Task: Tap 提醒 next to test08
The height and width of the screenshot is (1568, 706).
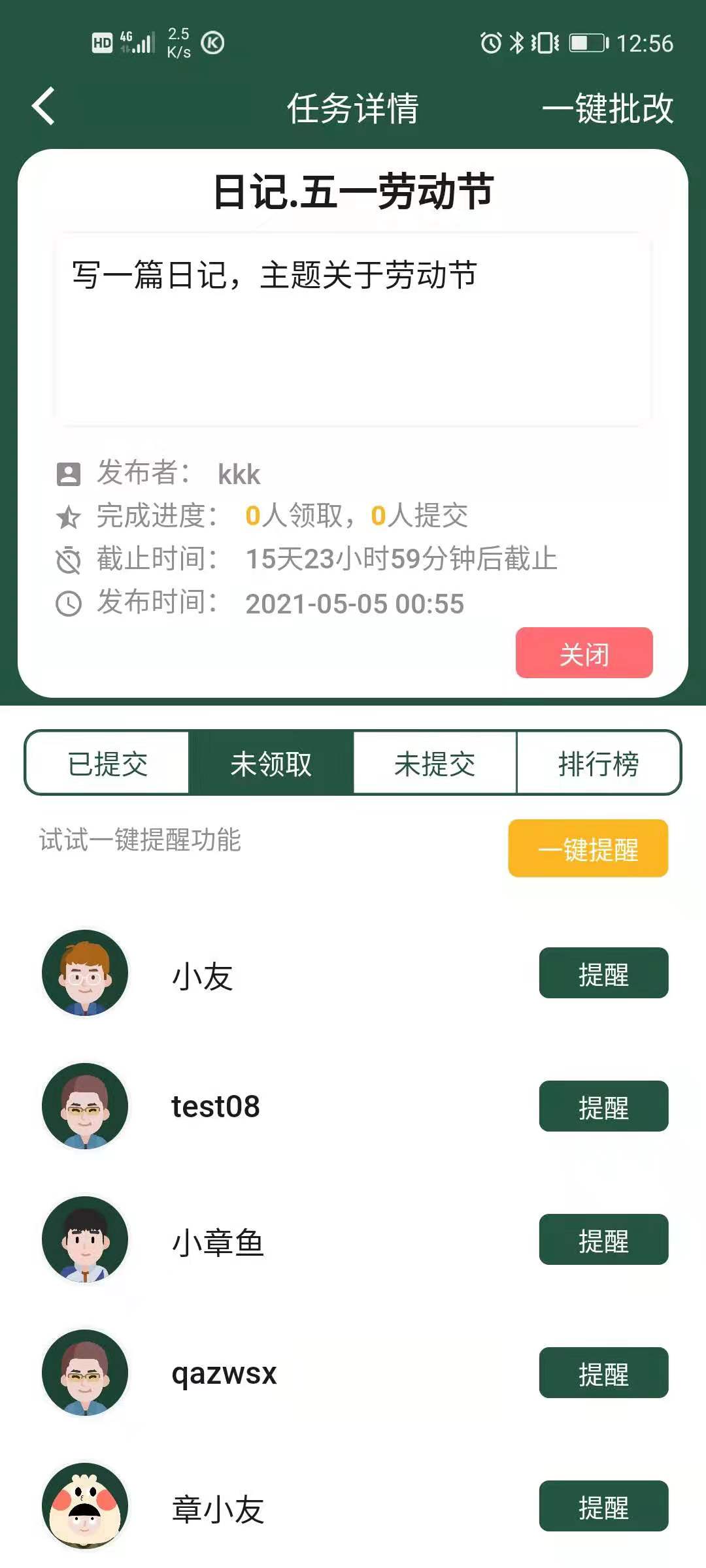Action: tap(603, 1106)
